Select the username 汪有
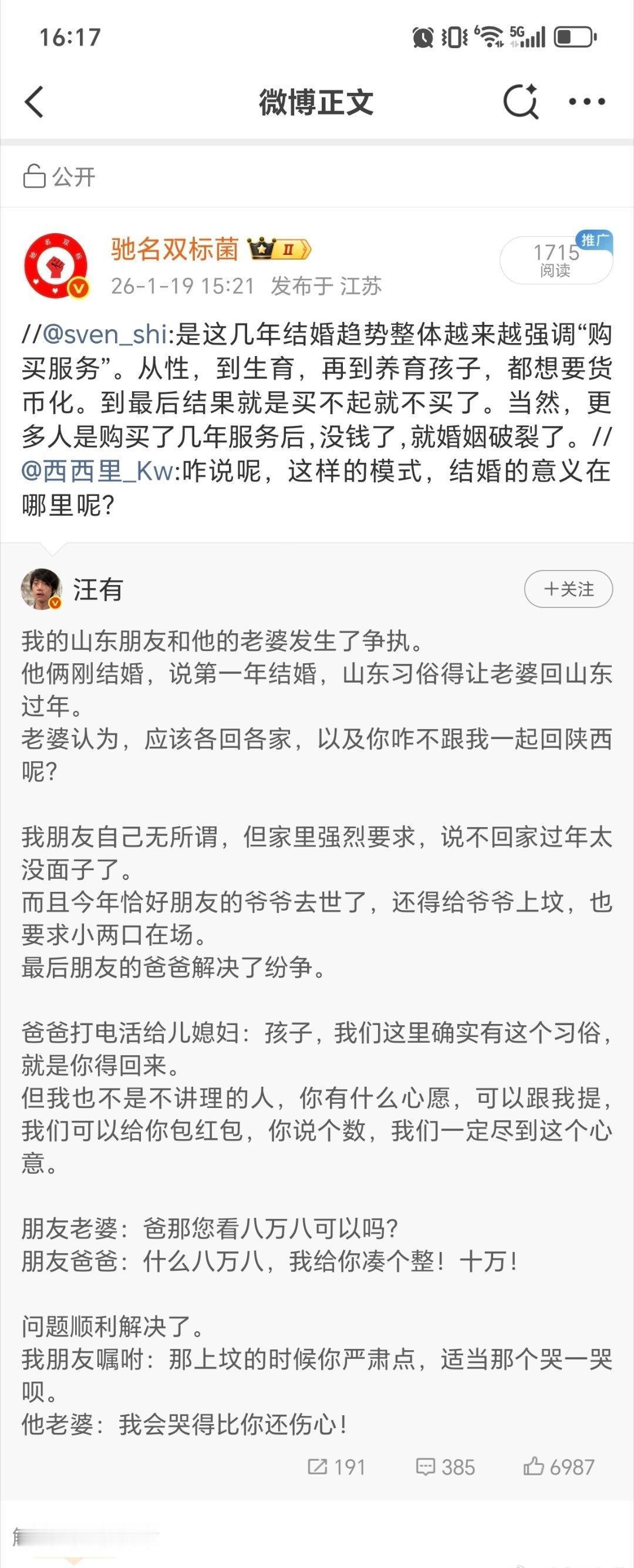 tap(97, 587)
